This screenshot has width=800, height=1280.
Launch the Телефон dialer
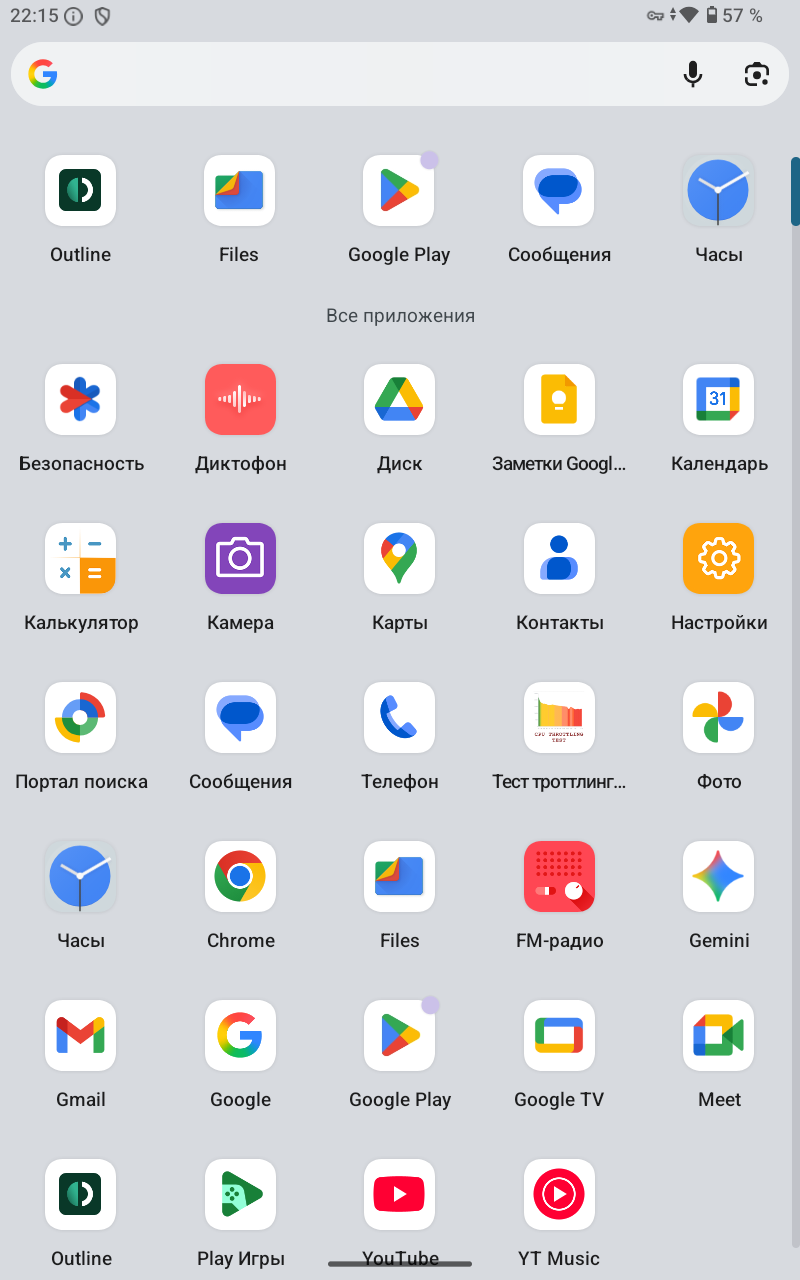coord(399,718)
